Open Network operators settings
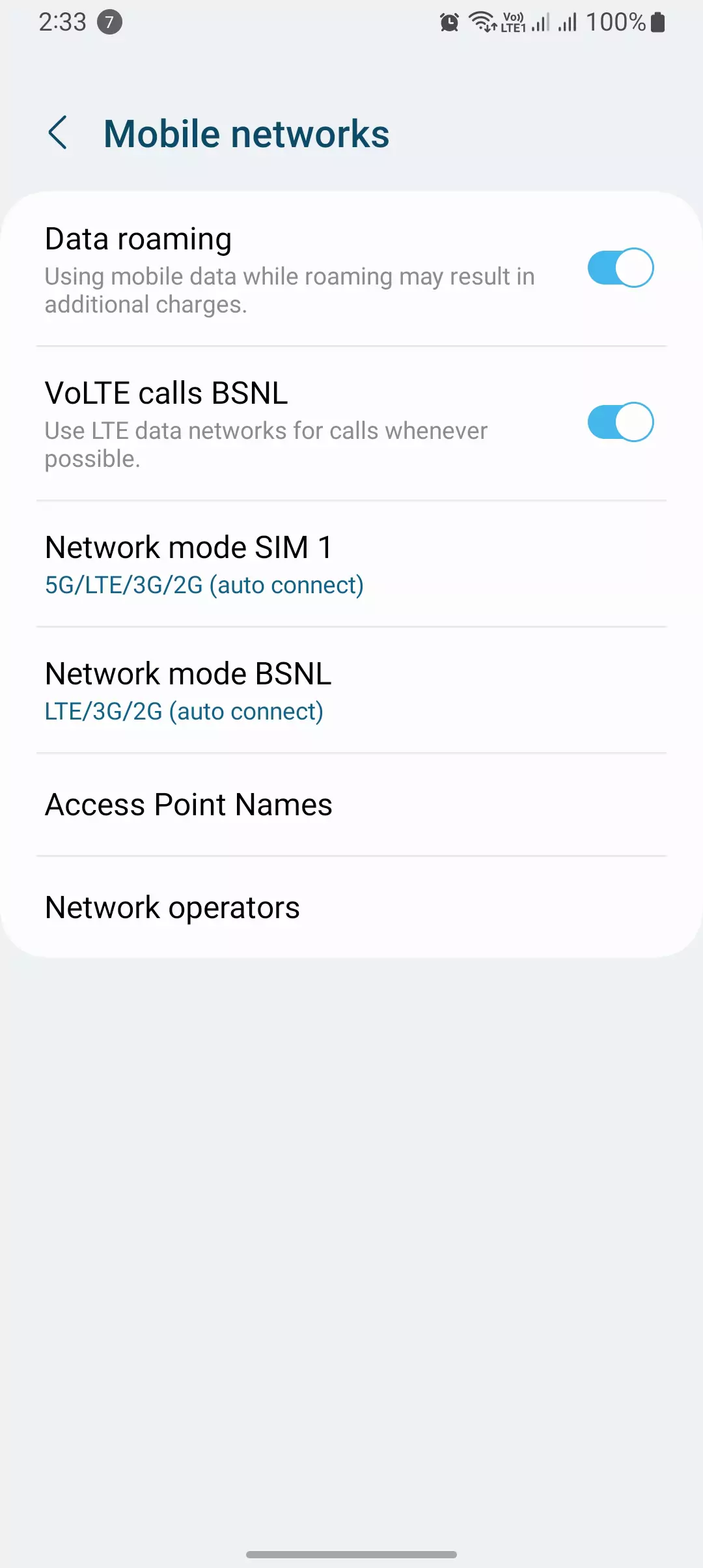Screen dimensions: 703x1568 point(351,906)
